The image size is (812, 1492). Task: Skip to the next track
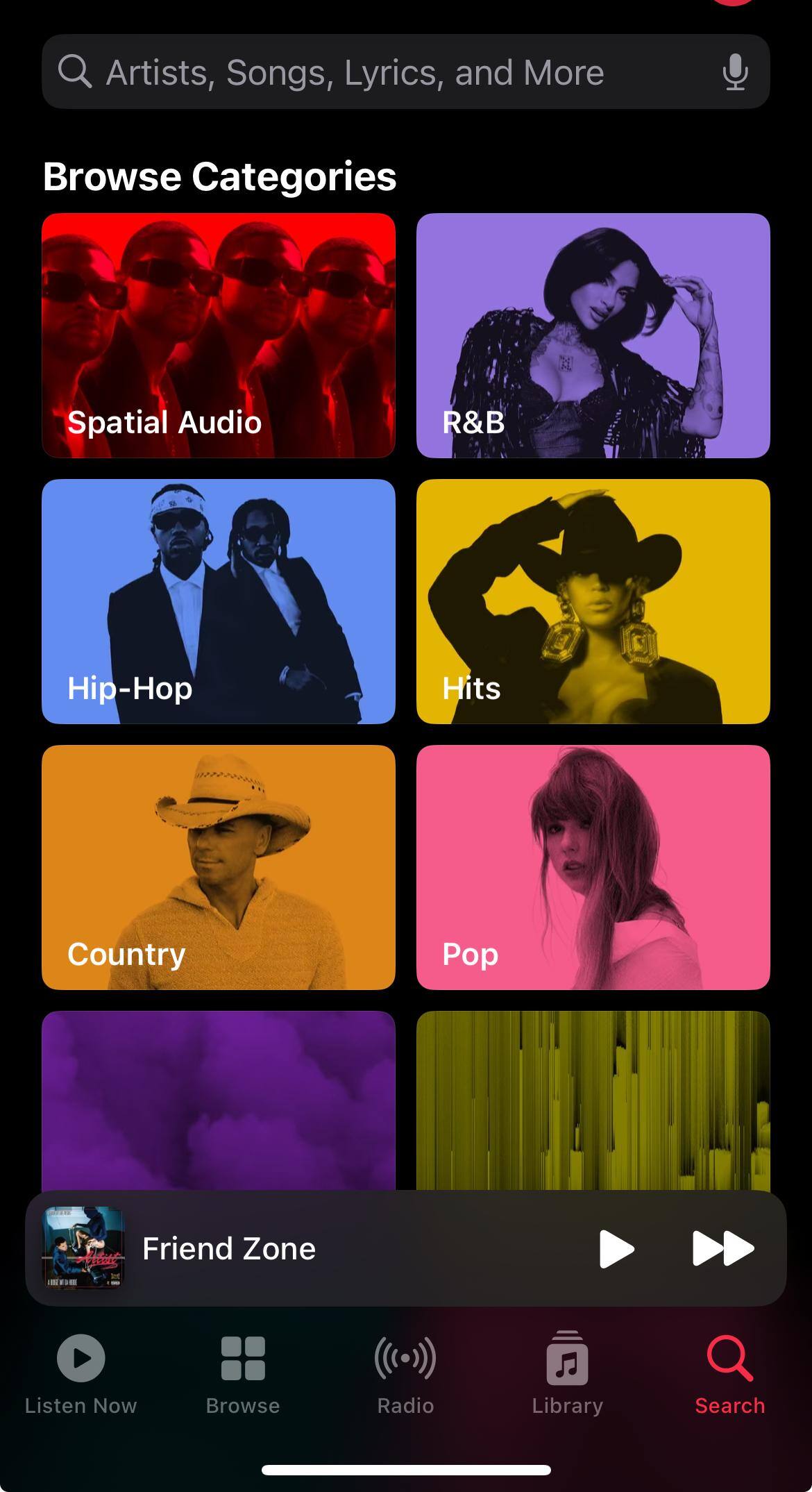(722, 1248)
